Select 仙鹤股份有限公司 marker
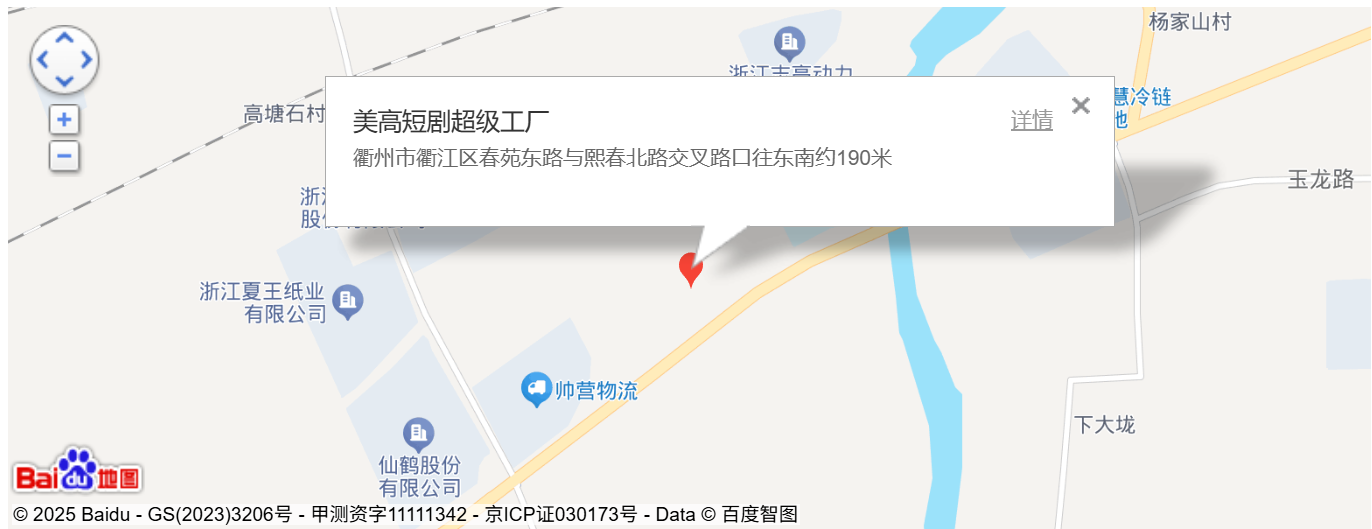Viewport: 1372px width, 529px height. [x=418, y=434]
